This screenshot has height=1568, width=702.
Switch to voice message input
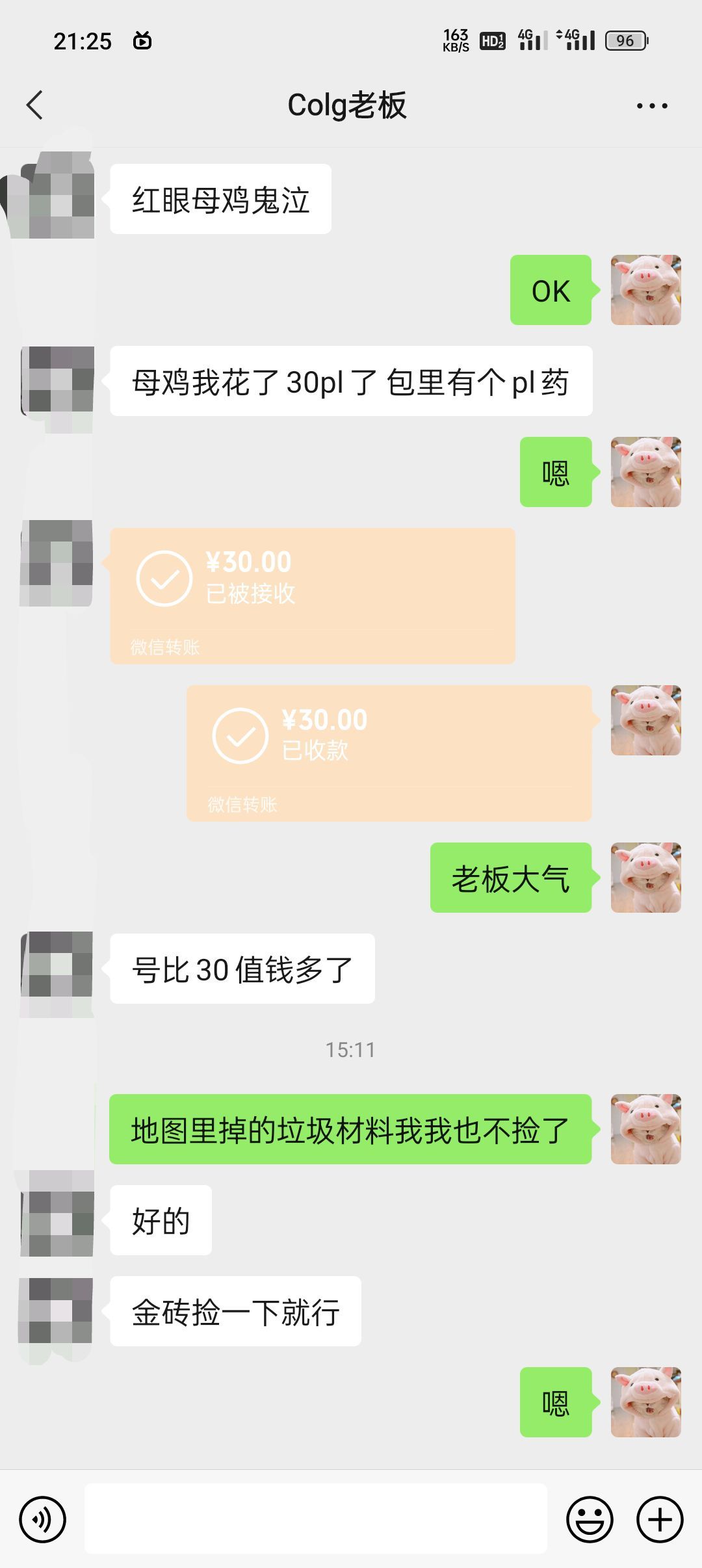[x=43, y=1519]
